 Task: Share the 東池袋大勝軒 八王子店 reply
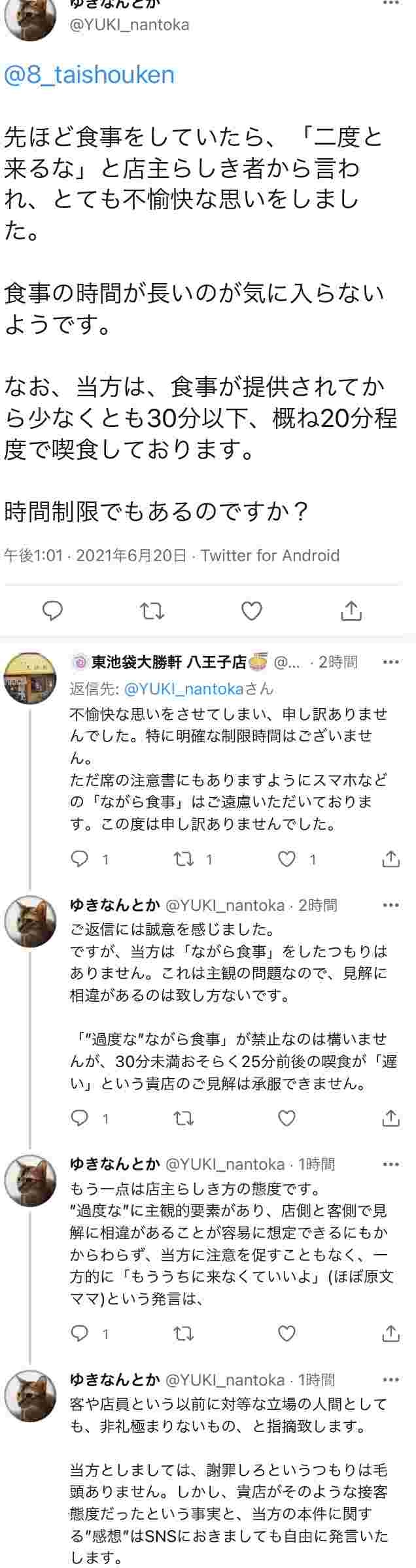coord(390,859)
